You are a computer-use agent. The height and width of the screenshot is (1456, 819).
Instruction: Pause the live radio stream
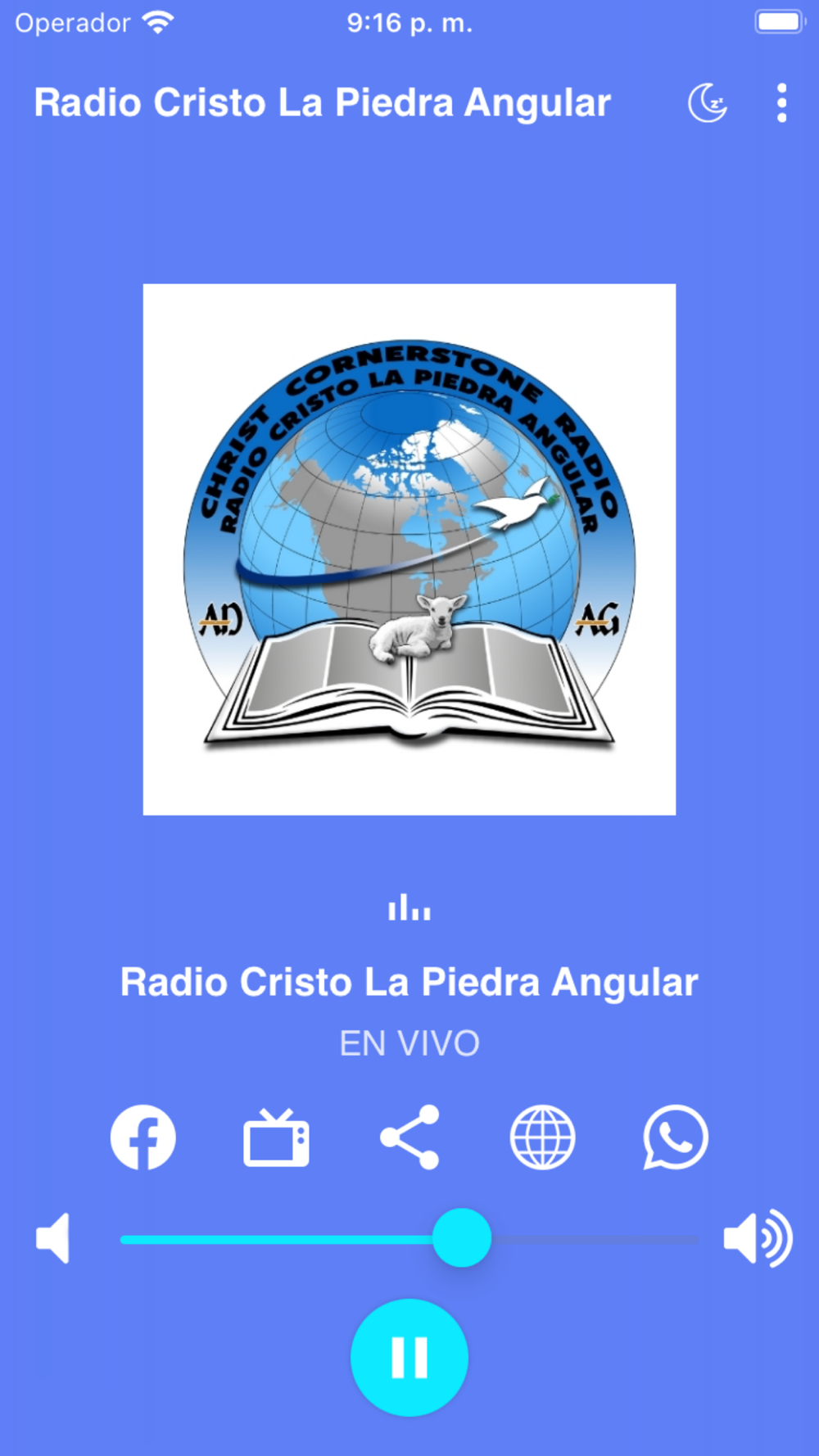(x=409, y=1358)
